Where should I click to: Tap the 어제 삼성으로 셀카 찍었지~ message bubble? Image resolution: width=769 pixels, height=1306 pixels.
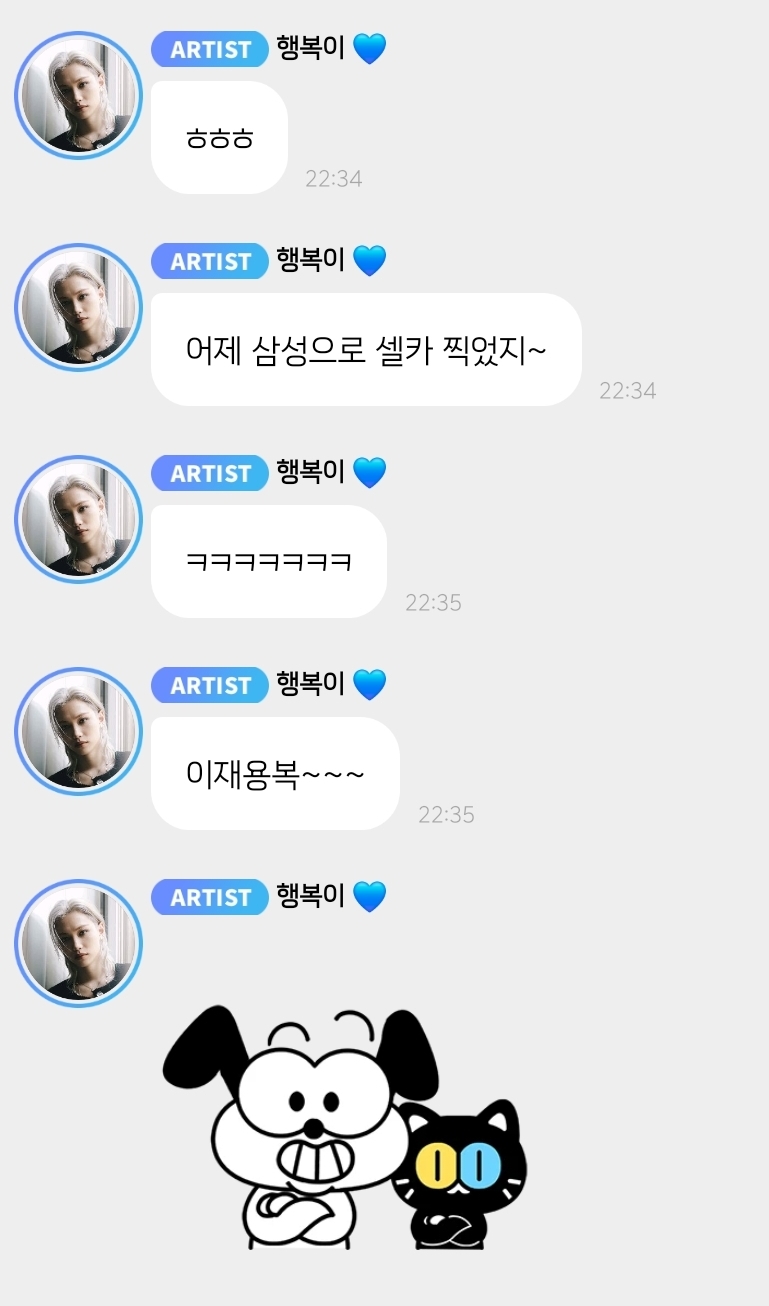(365, 350)
